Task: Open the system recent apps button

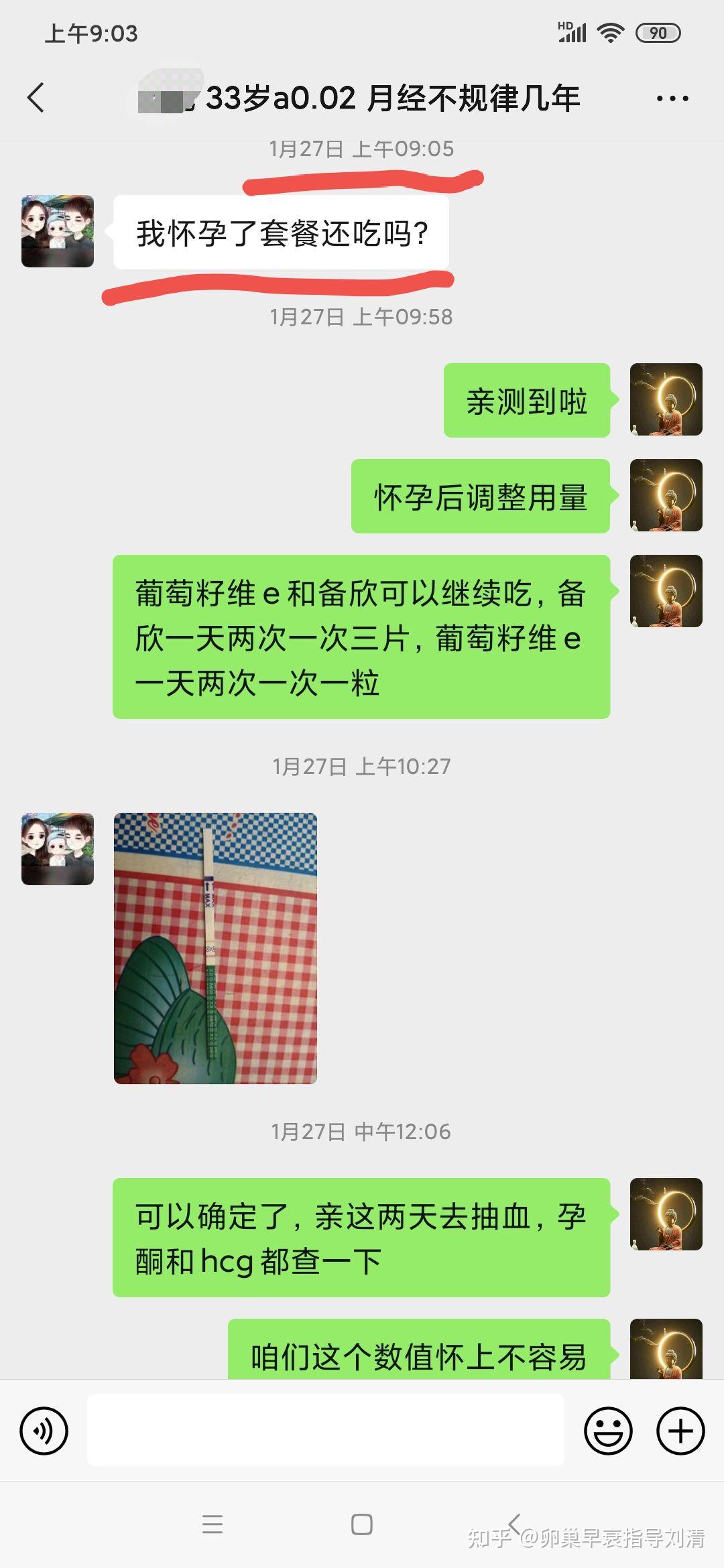Action: (x=213, y=1524)
